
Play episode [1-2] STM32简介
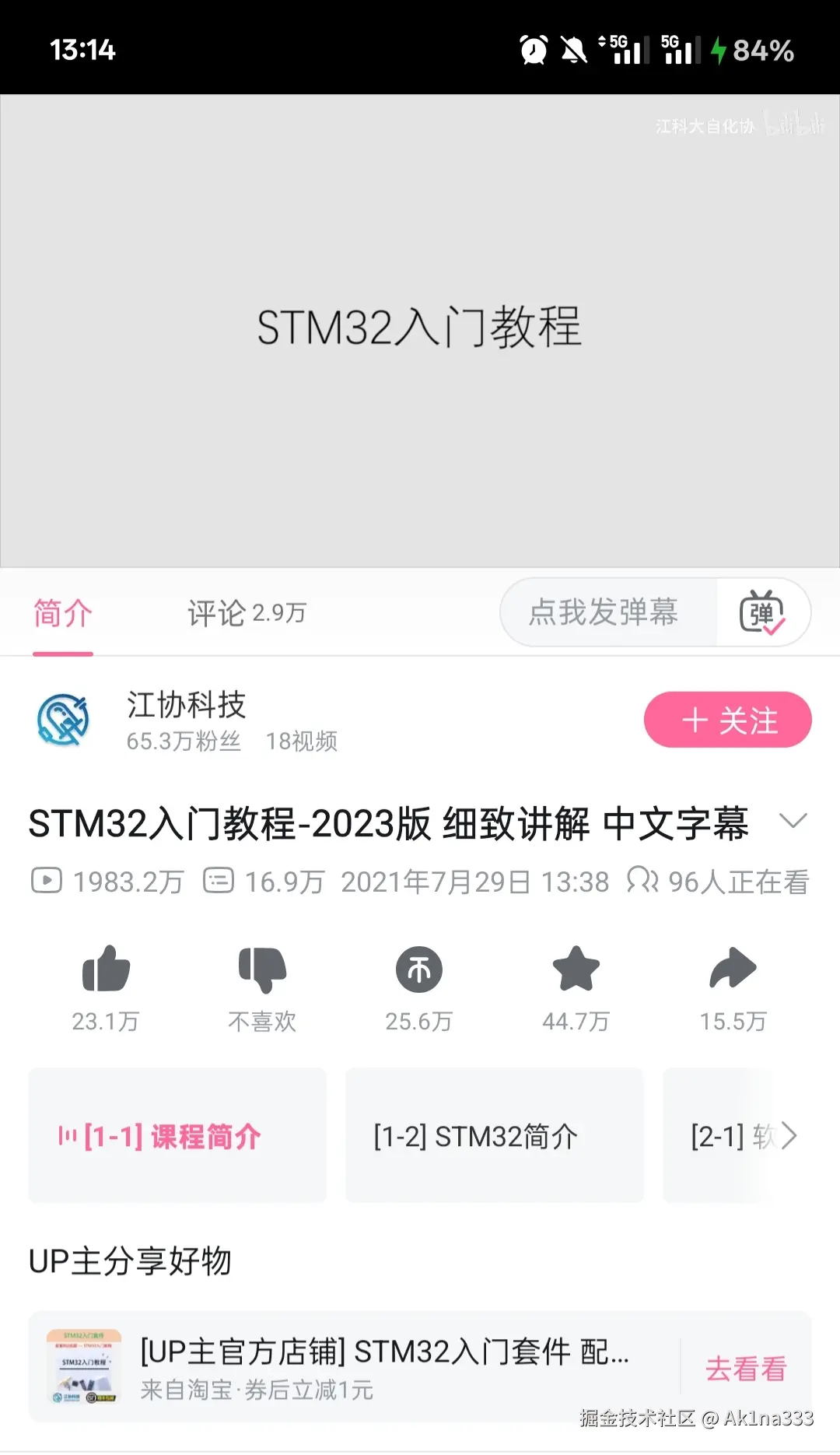pos(495,1136)
